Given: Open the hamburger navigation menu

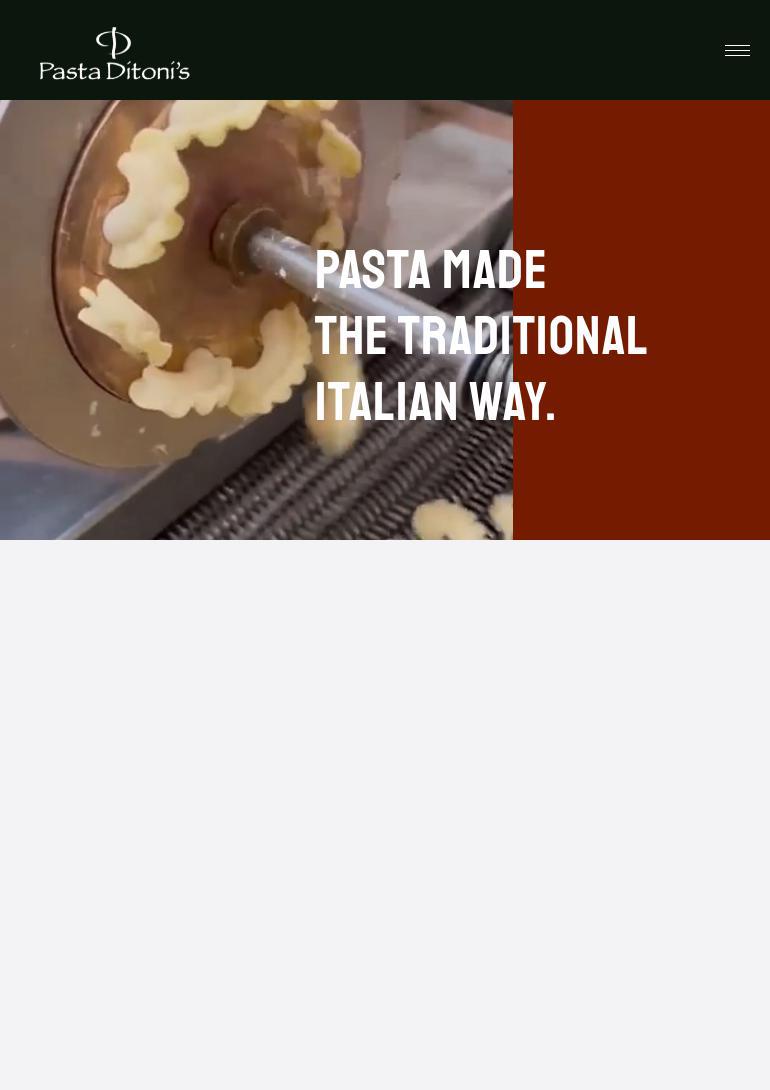Looking at the screenshot, I should click(x=737, y=51).
